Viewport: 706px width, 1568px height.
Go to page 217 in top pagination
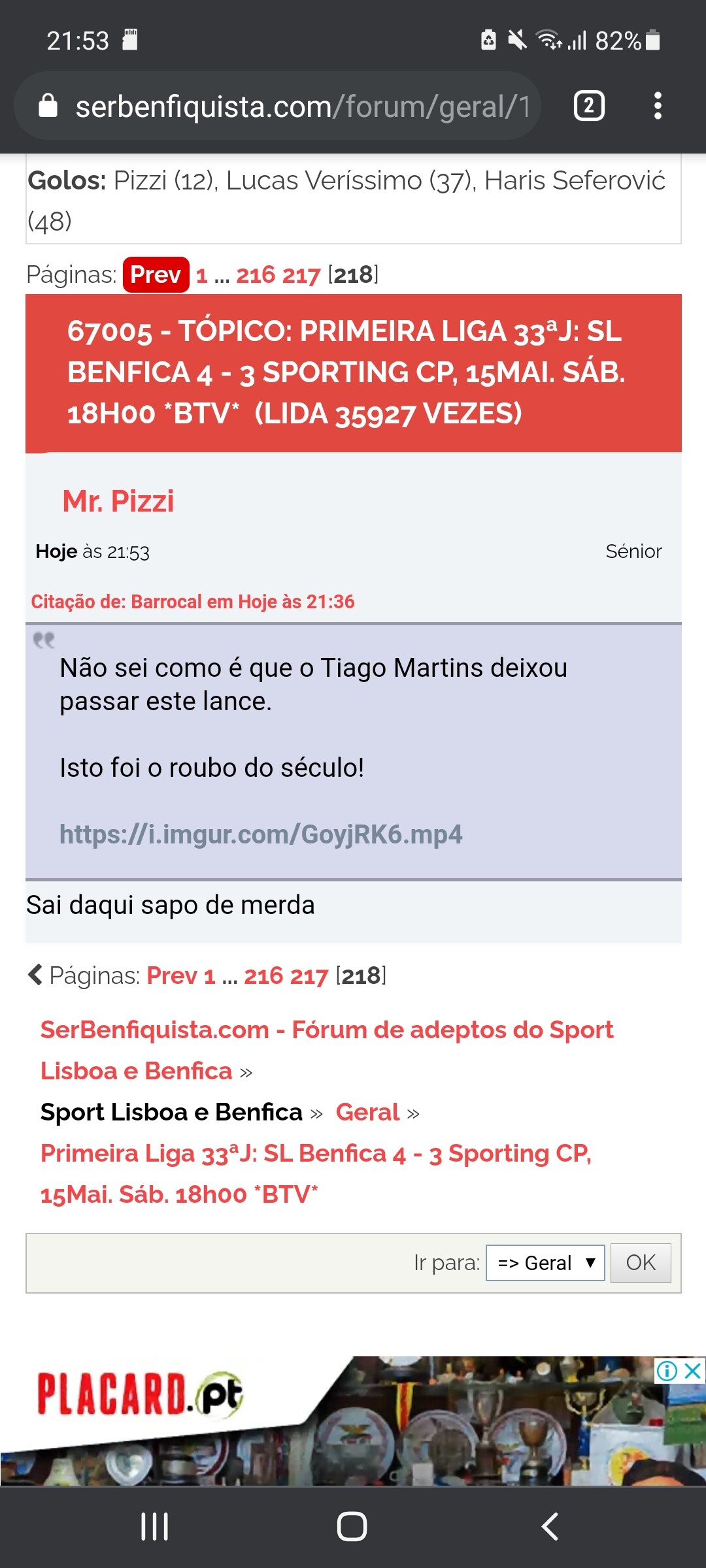[x=301, y=275]
